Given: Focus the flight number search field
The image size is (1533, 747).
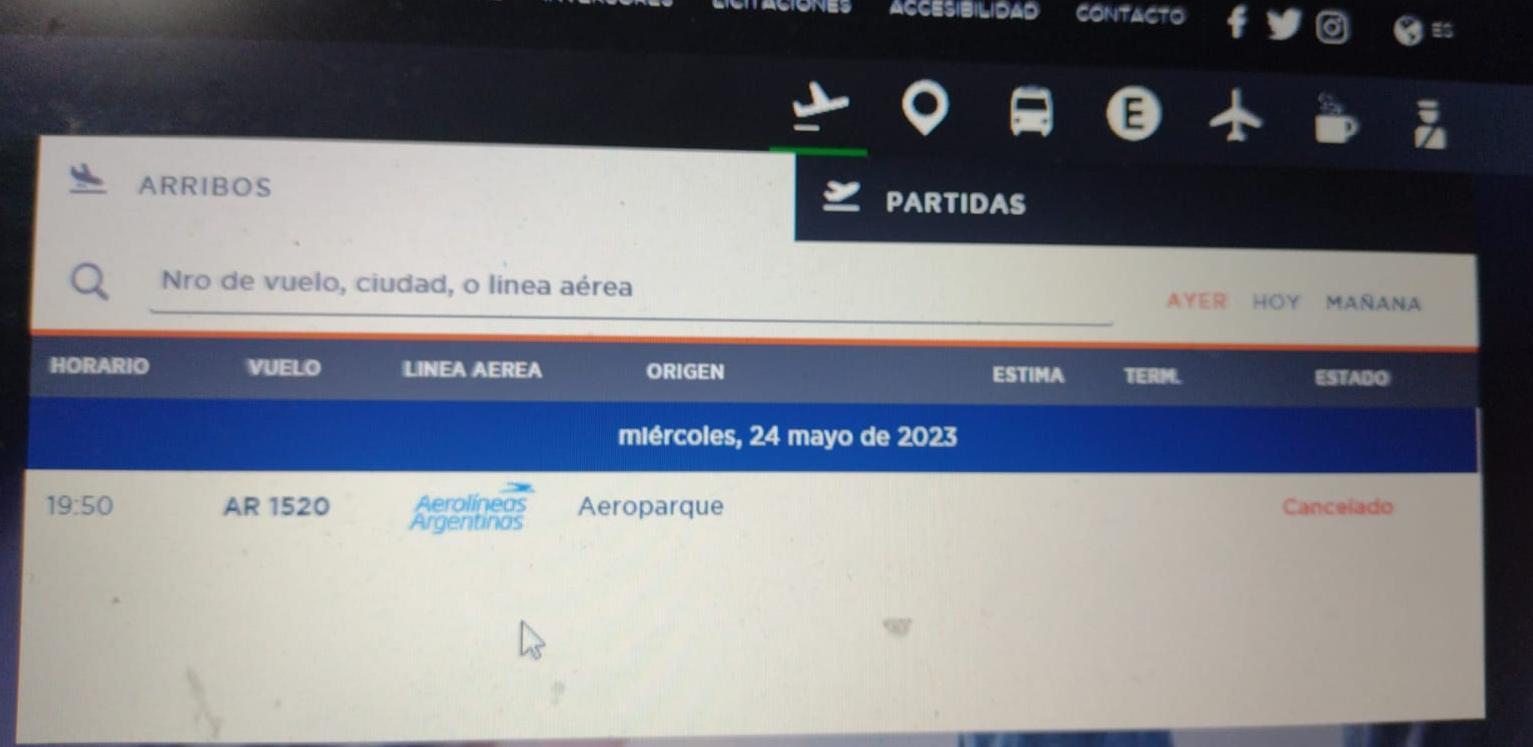Looking at the screenshot, I should pyautogui.click(x=630, y=286).
